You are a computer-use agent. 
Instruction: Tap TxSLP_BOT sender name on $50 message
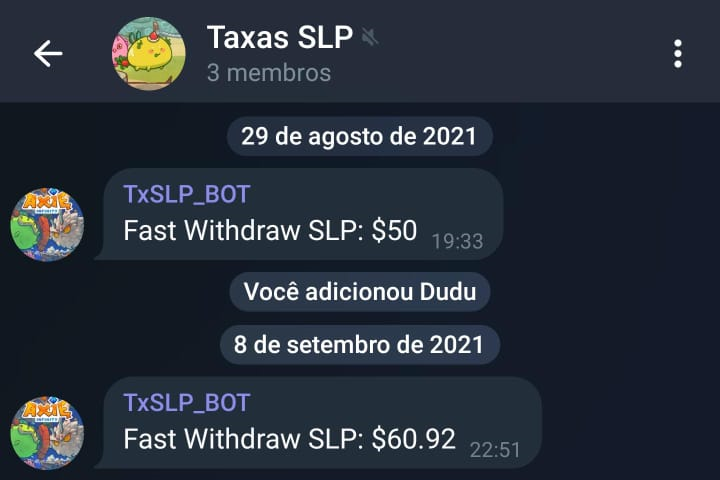(x=186, y=194)
